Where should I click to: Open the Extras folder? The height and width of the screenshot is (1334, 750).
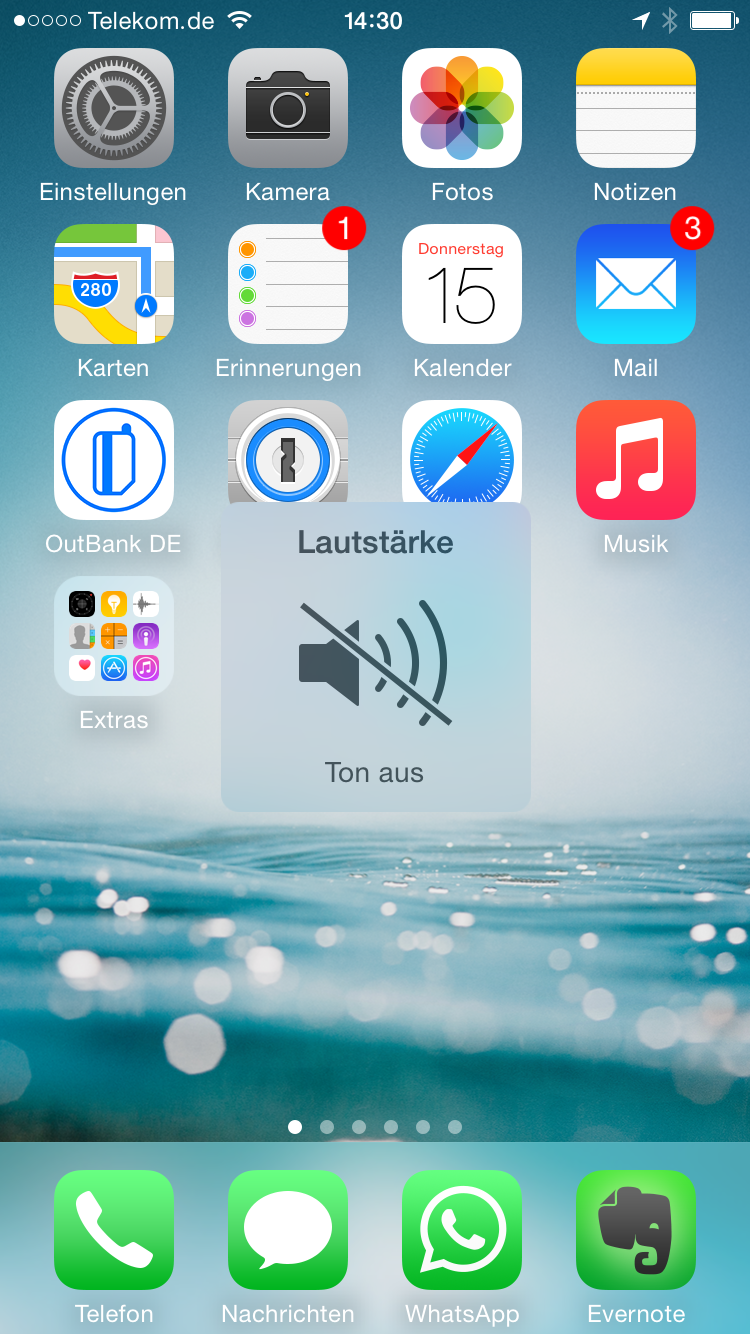(113, 636)
